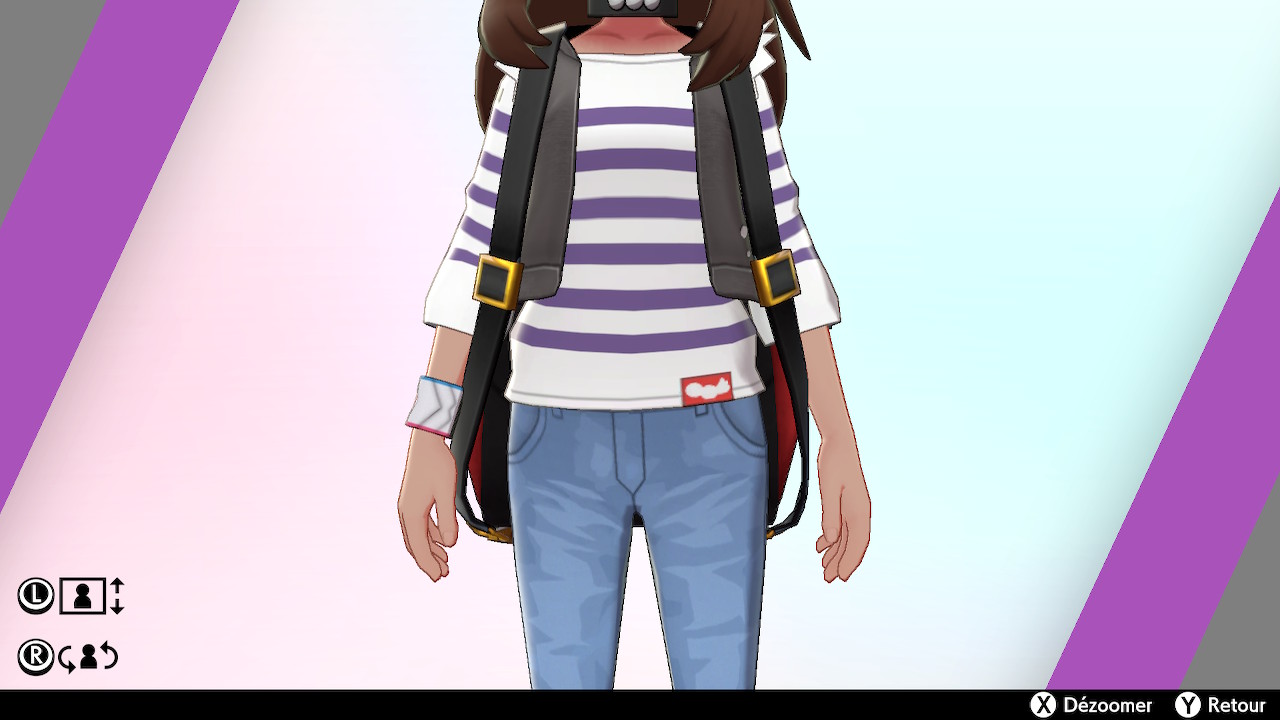The image size is (1280, 720).
Task: Tap the R rotate character control
Action: point(69,657)
